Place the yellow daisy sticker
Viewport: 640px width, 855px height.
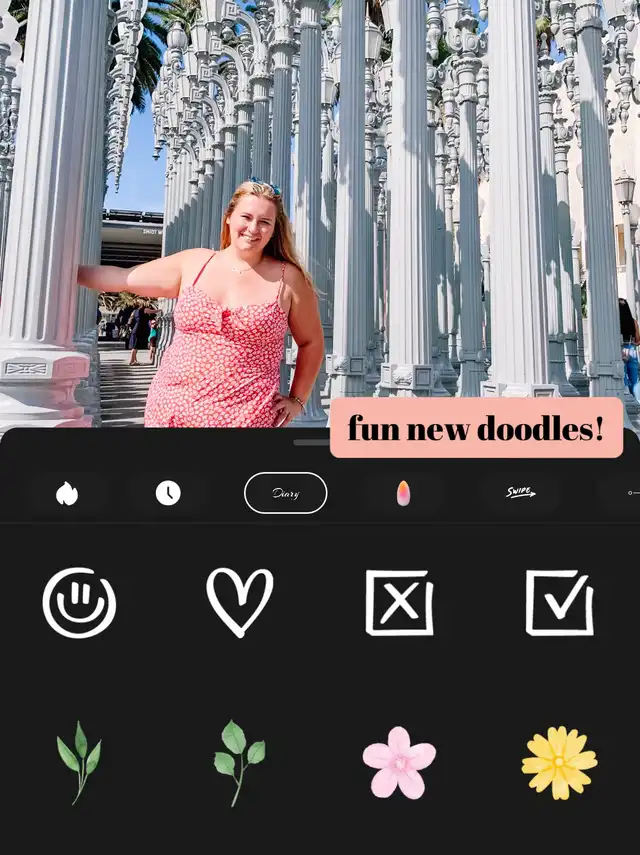(559, 762)
